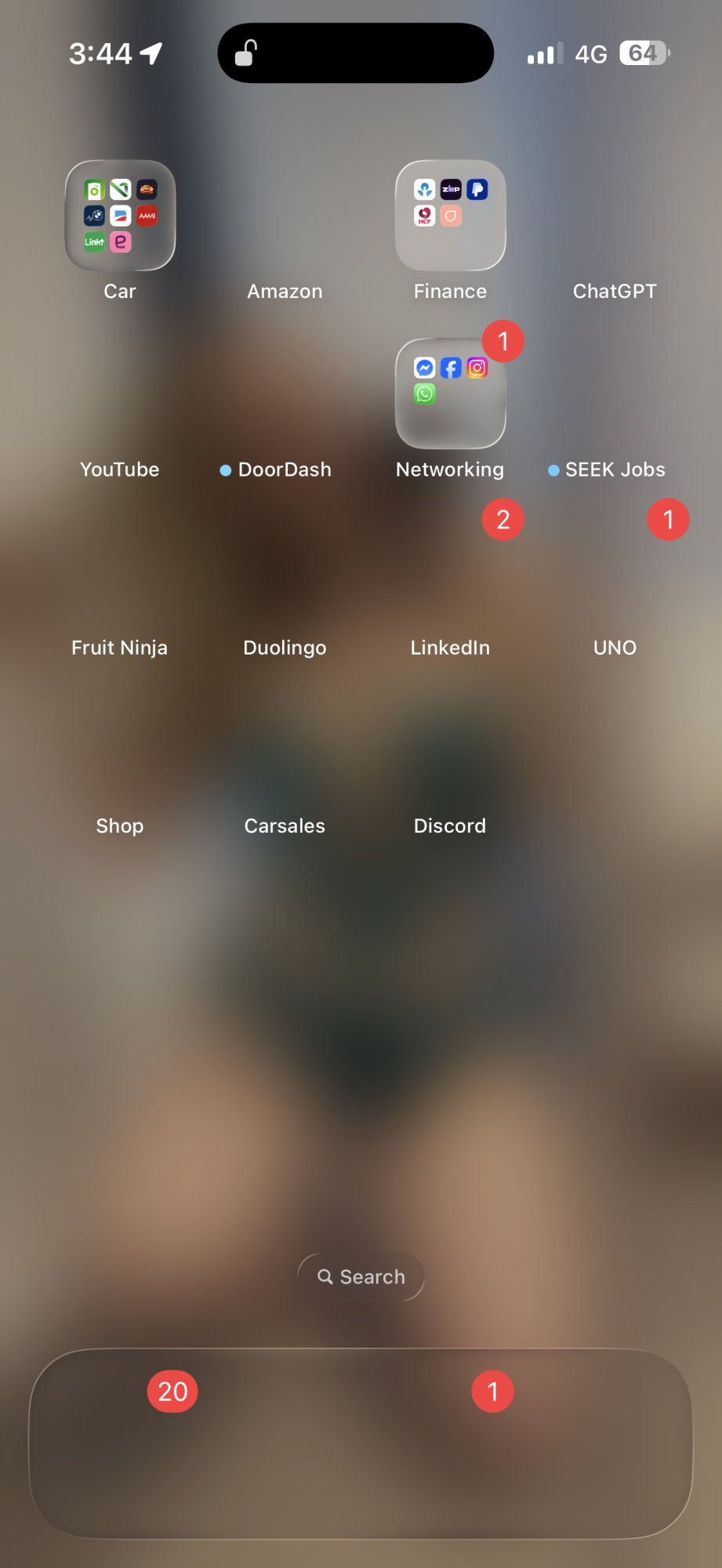Viewport: 722px width, 1568px height.
Task: Open Duolingo
Action: click(285, 572)
